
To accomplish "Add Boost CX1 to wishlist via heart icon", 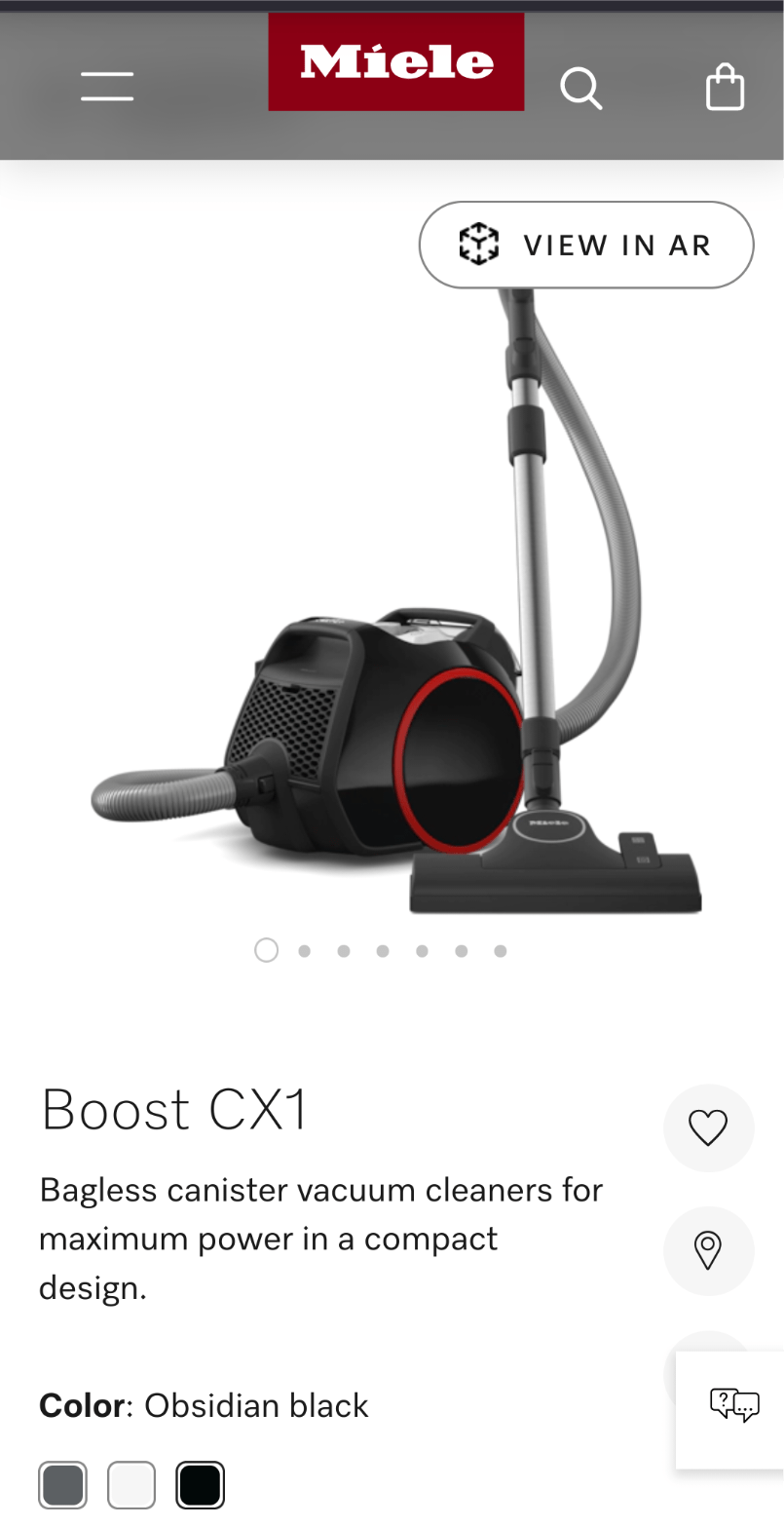I will tap(708, 1126).
